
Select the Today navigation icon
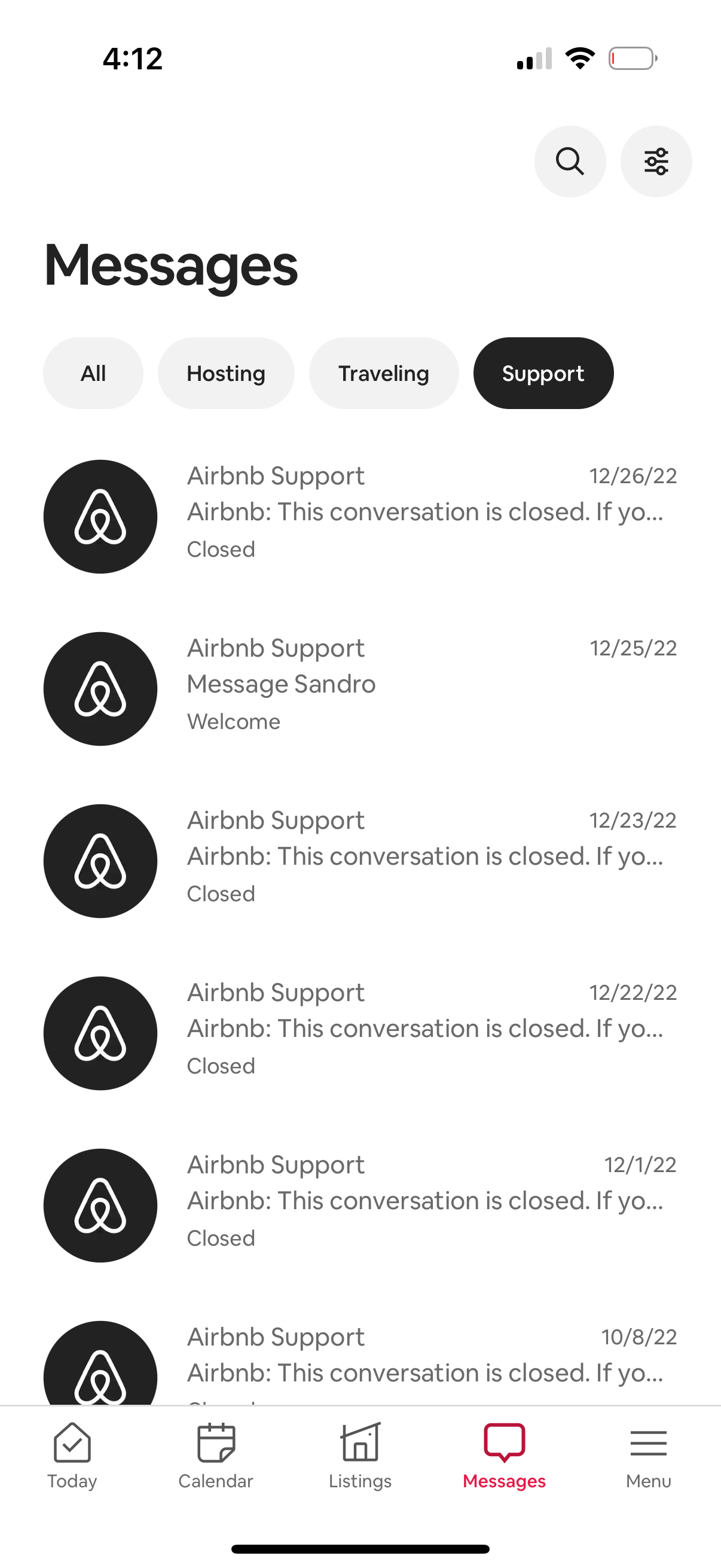[x=72, y=1442]
